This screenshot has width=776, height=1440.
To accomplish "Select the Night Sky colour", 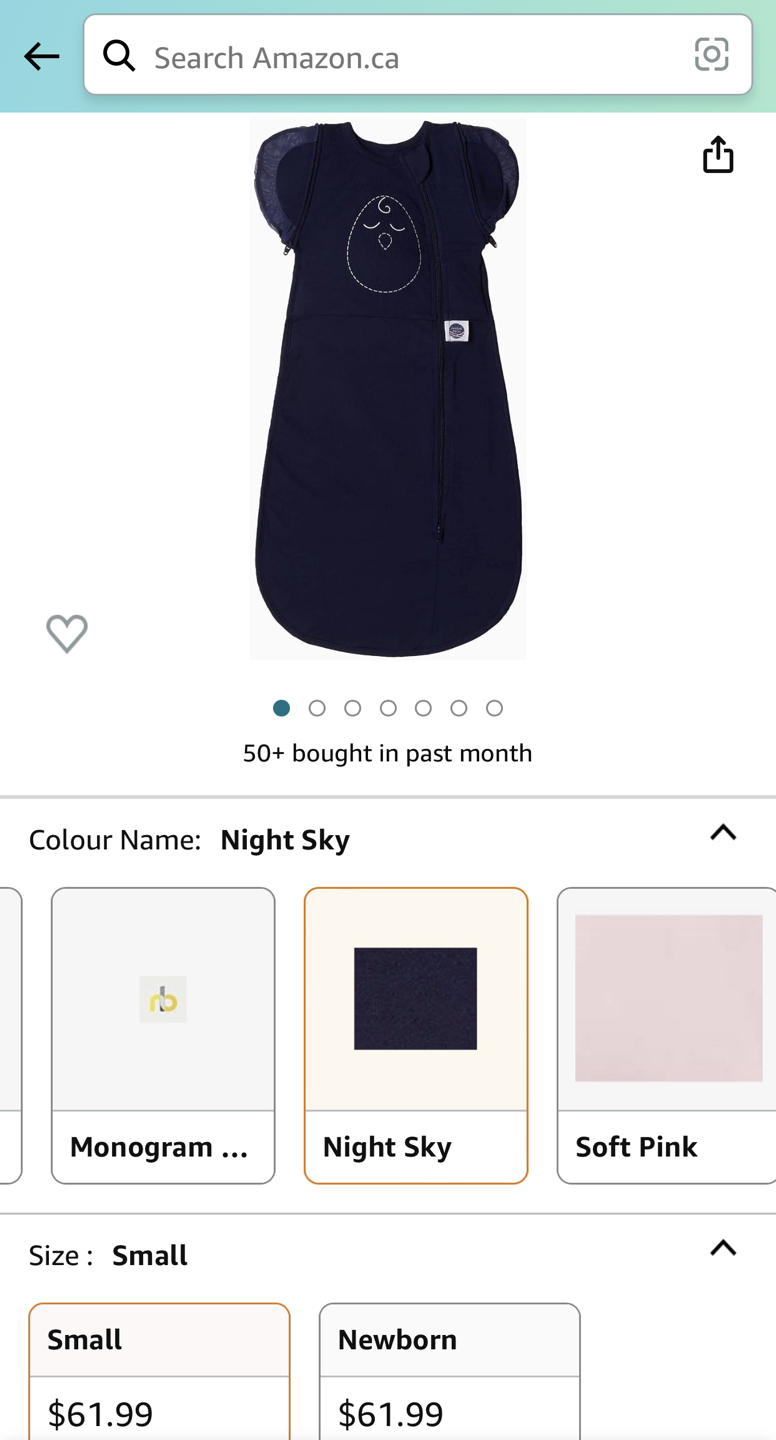I will 416,1035.
